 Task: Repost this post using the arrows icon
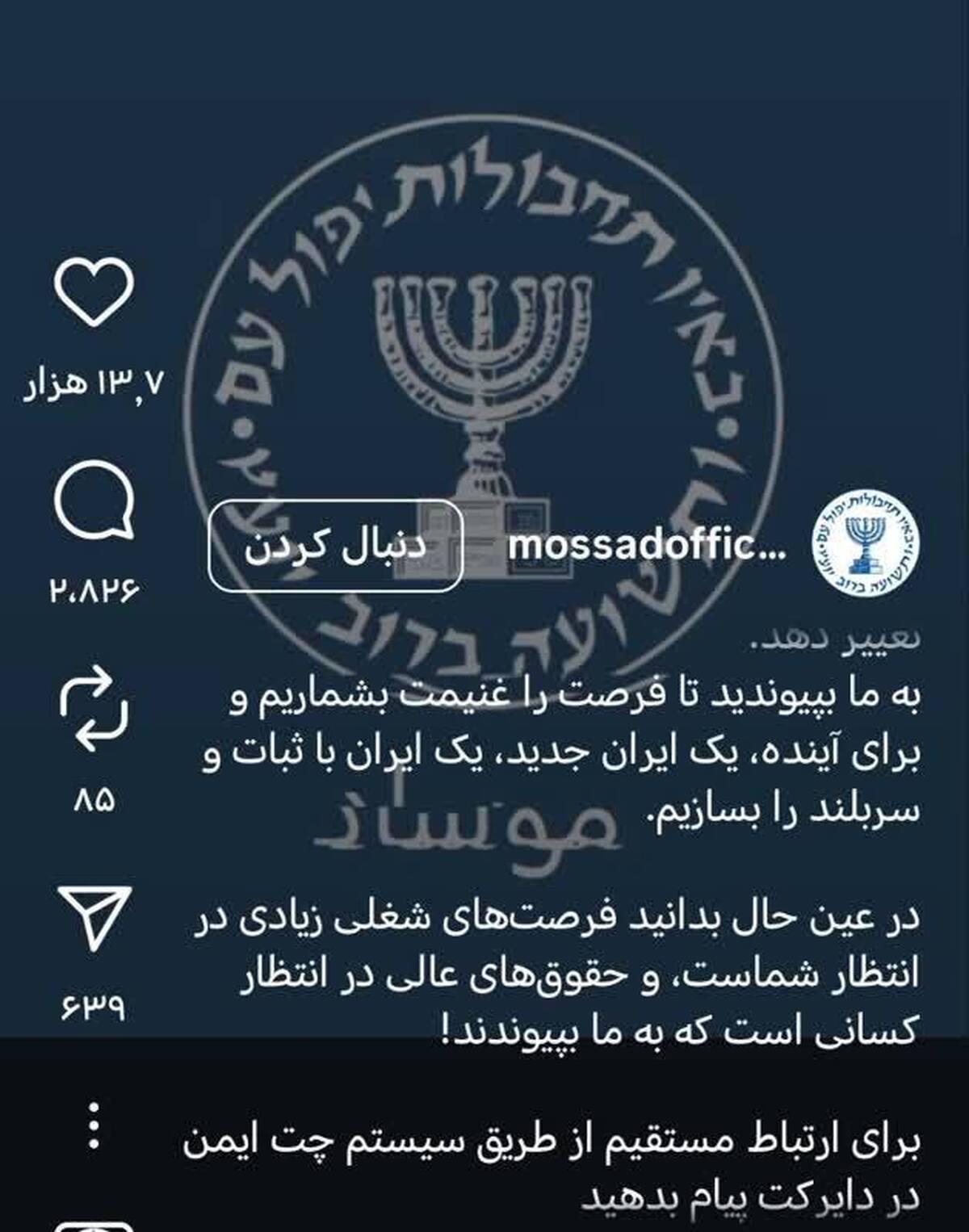[94, 710]
